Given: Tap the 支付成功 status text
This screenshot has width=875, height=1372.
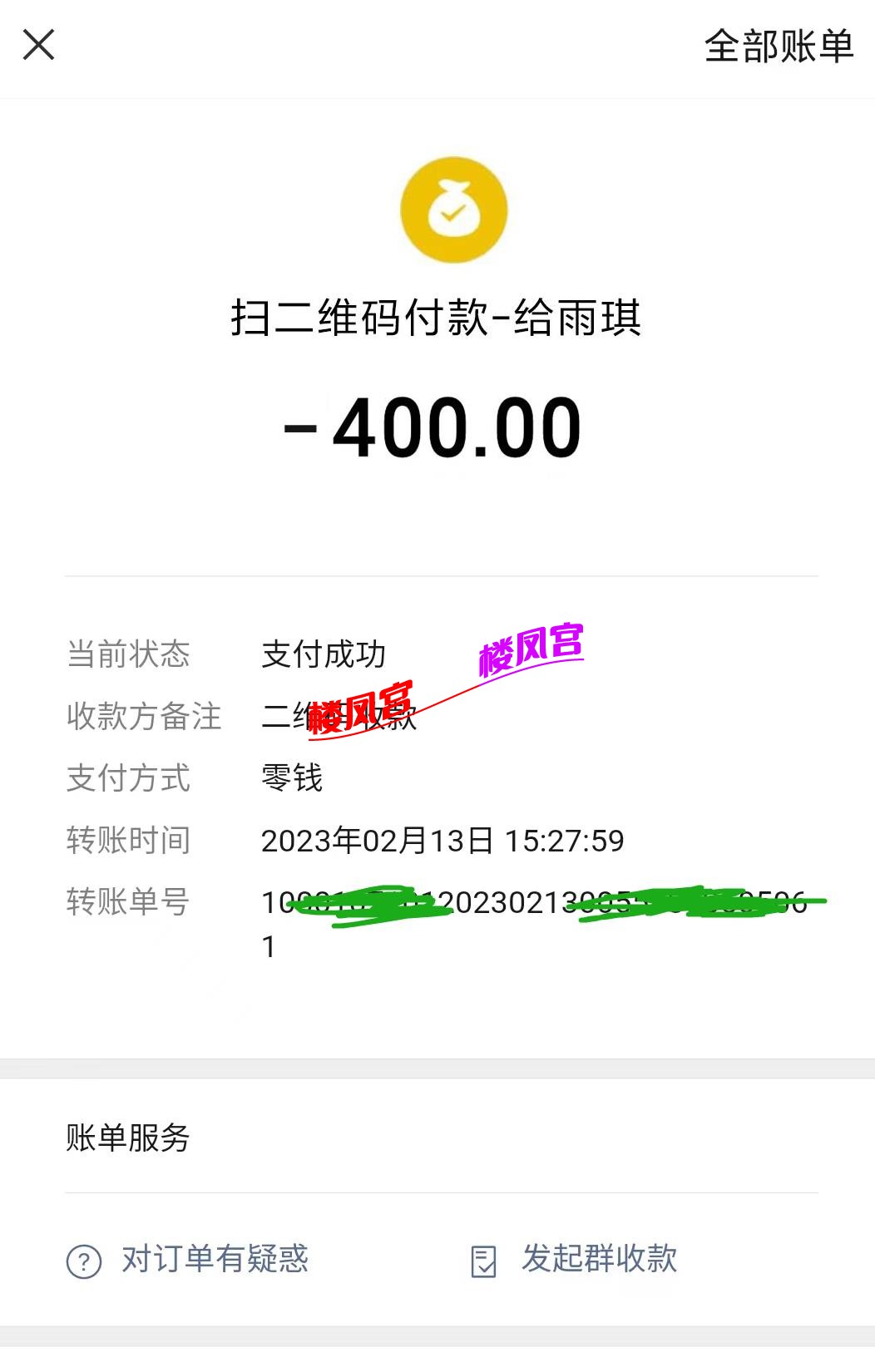Looking at the screenshot, I should (323, 655).
